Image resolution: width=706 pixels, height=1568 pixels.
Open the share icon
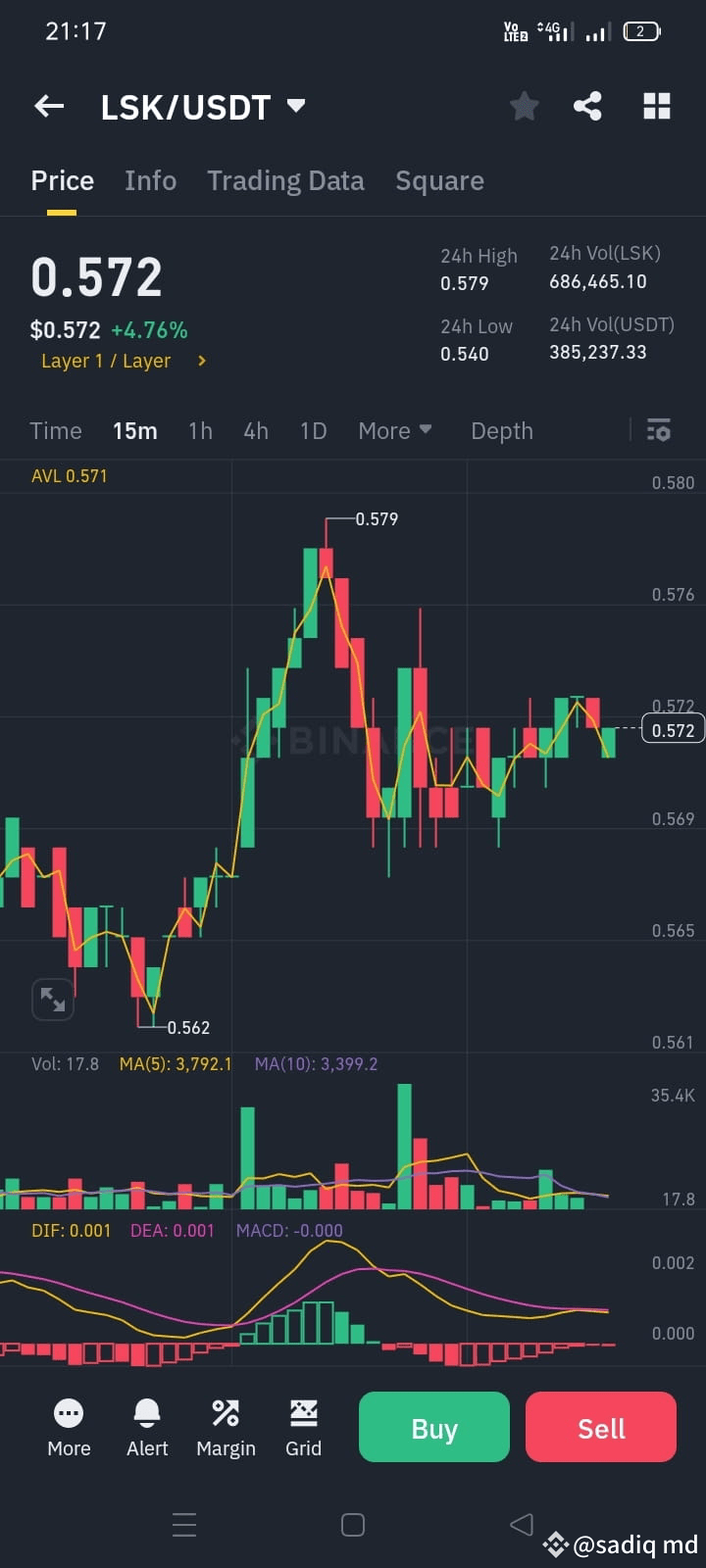[x=587, y=106]
